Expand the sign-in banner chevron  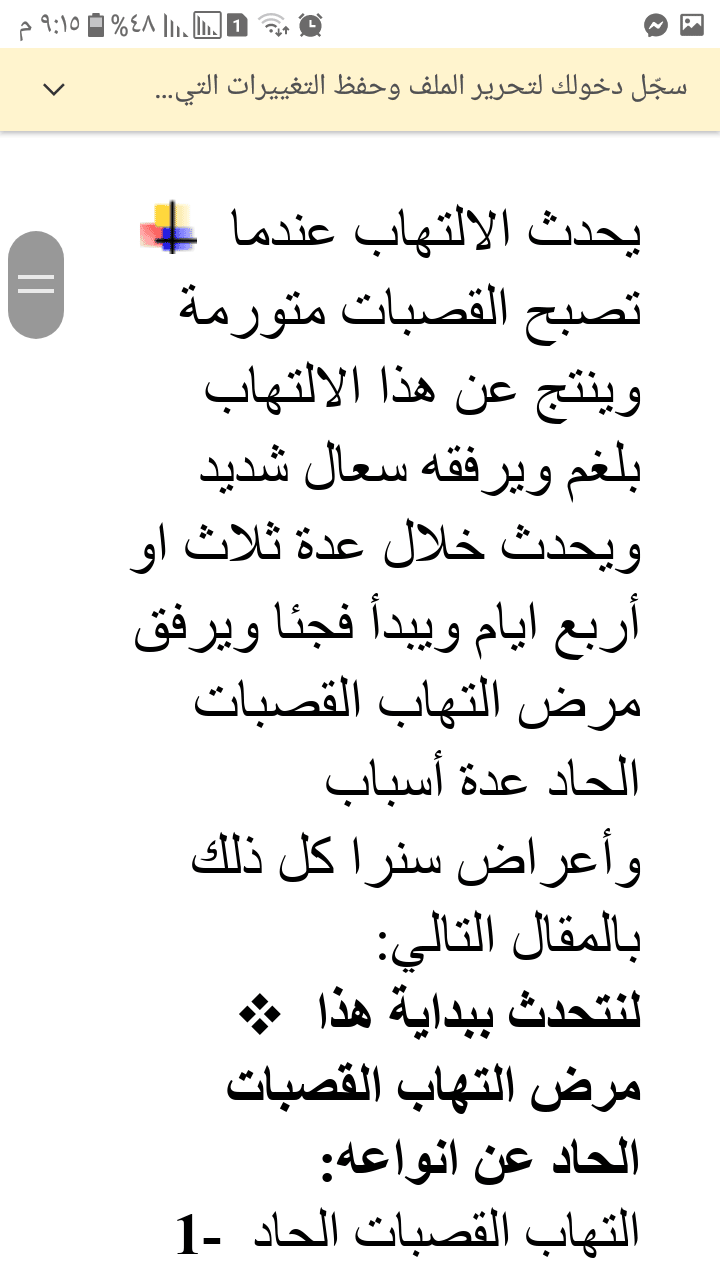coord(54,89)
